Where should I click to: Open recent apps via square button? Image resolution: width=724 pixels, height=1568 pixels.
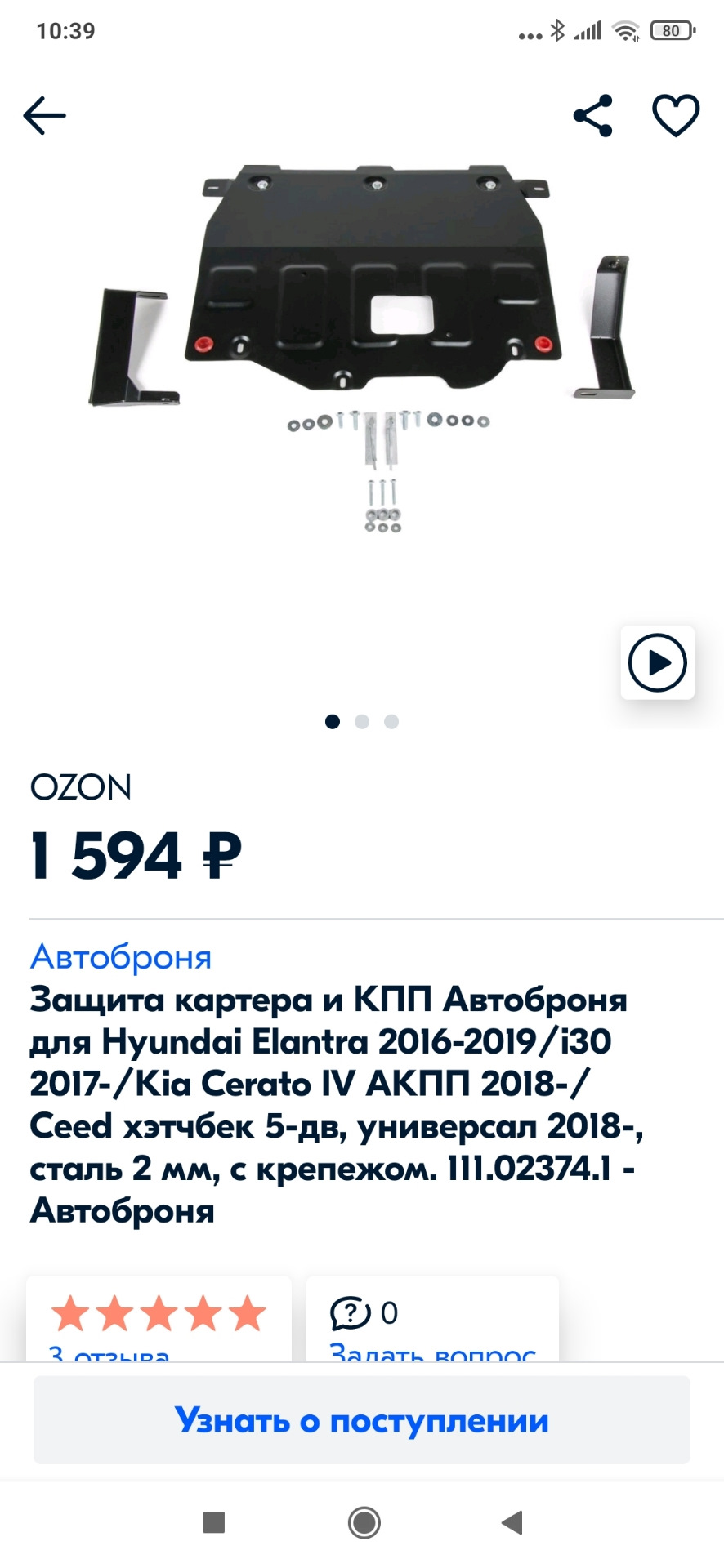214,1522
